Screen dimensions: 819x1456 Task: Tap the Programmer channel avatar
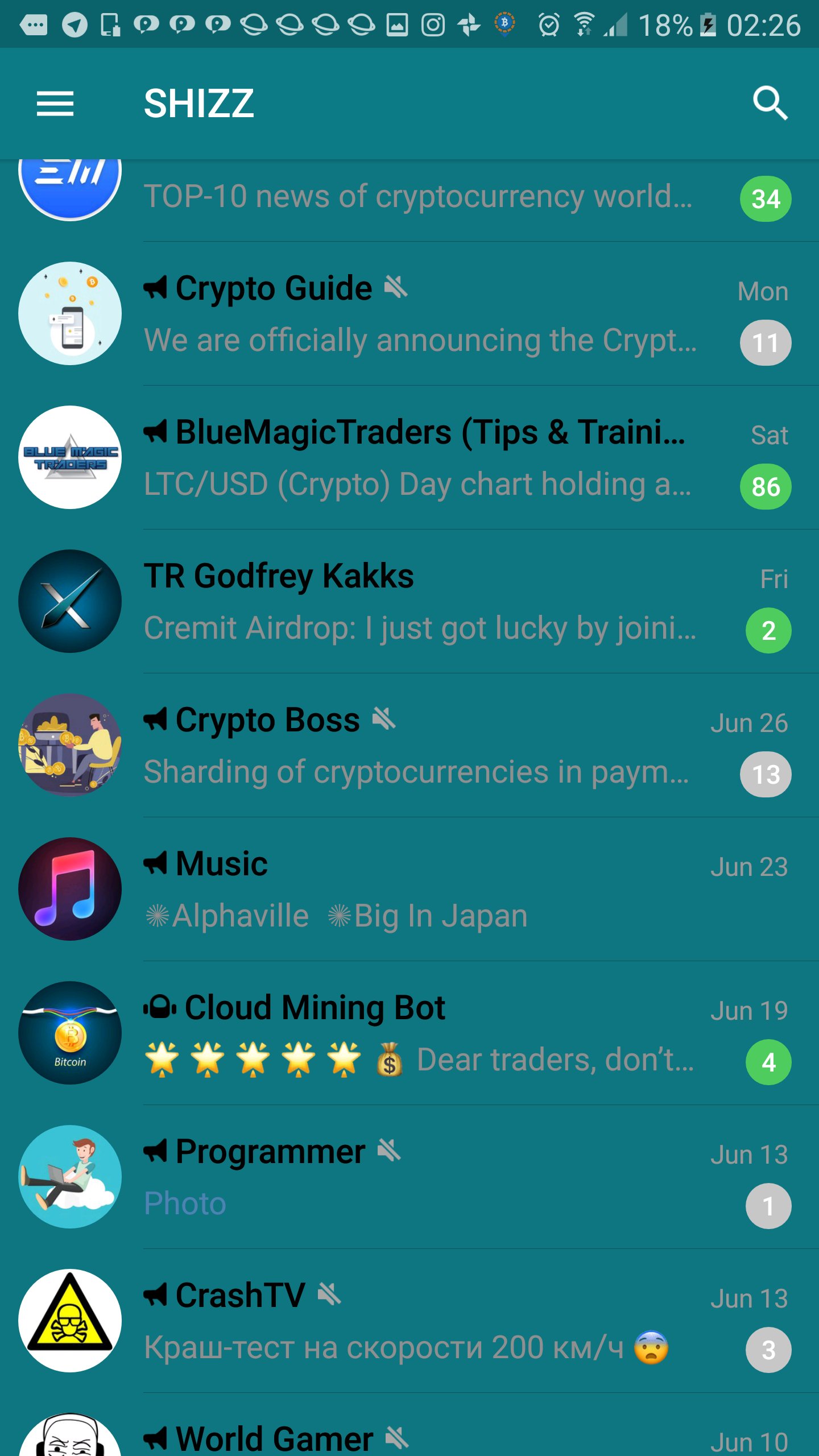pos(69,1176)
